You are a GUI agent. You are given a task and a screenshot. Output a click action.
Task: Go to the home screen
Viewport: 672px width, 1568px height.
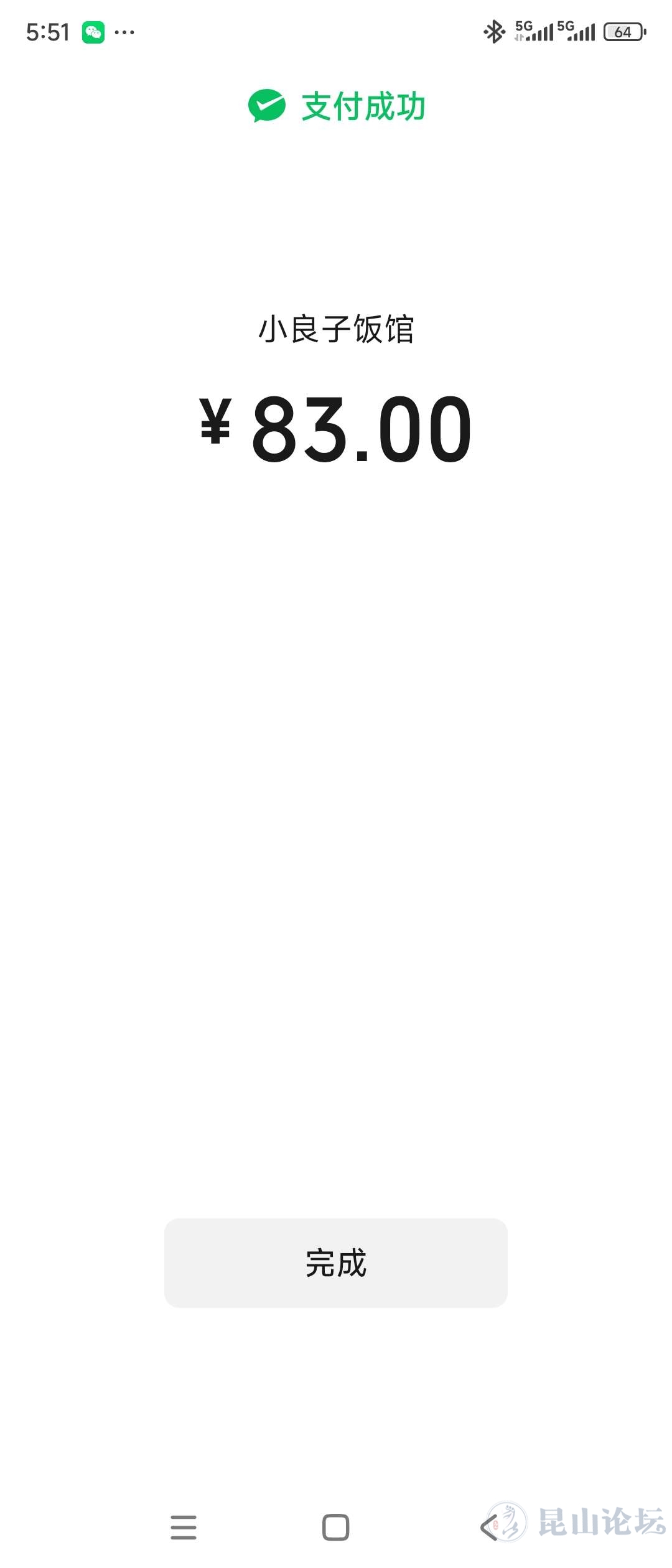(336, 1527)
